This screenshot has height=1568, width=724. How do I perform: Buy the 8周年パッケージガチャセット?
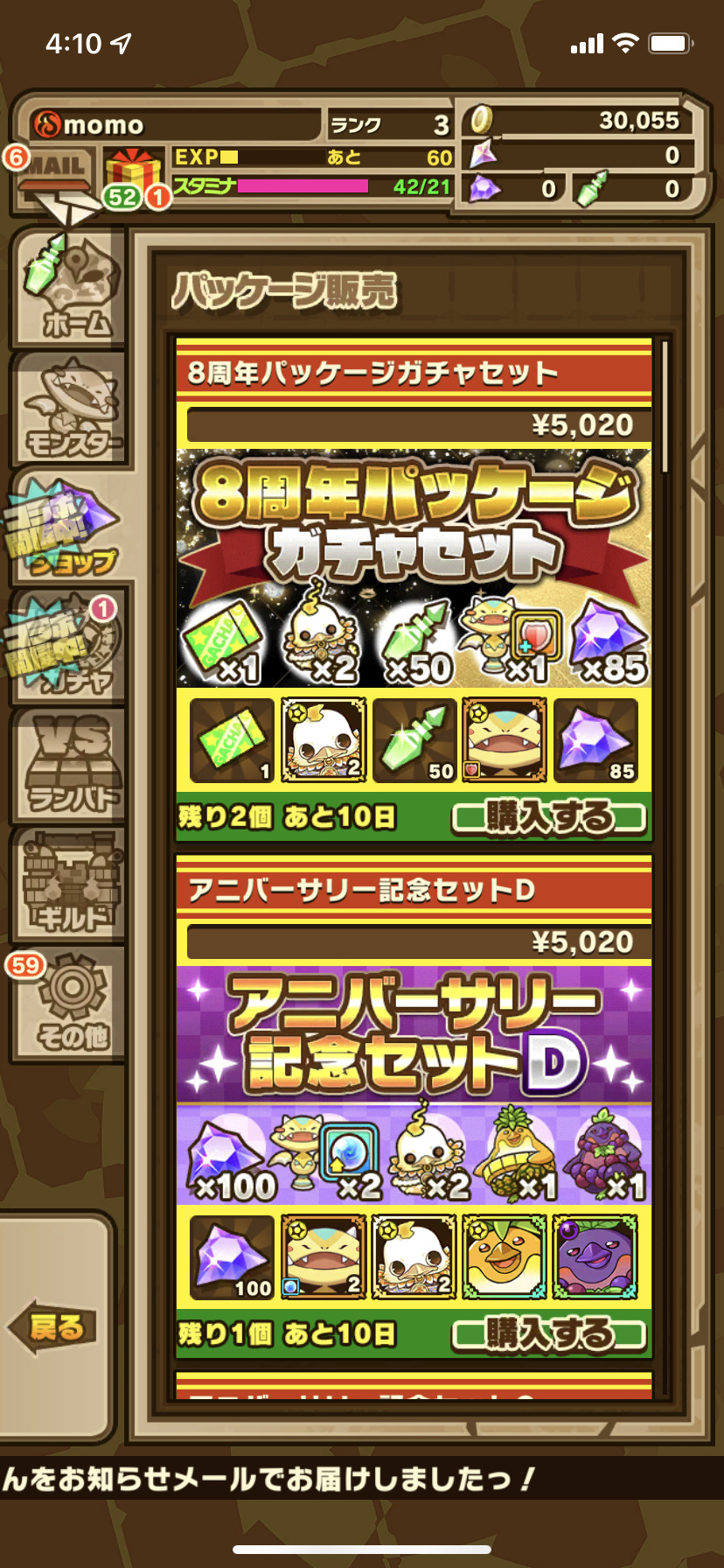coord(549,818)
